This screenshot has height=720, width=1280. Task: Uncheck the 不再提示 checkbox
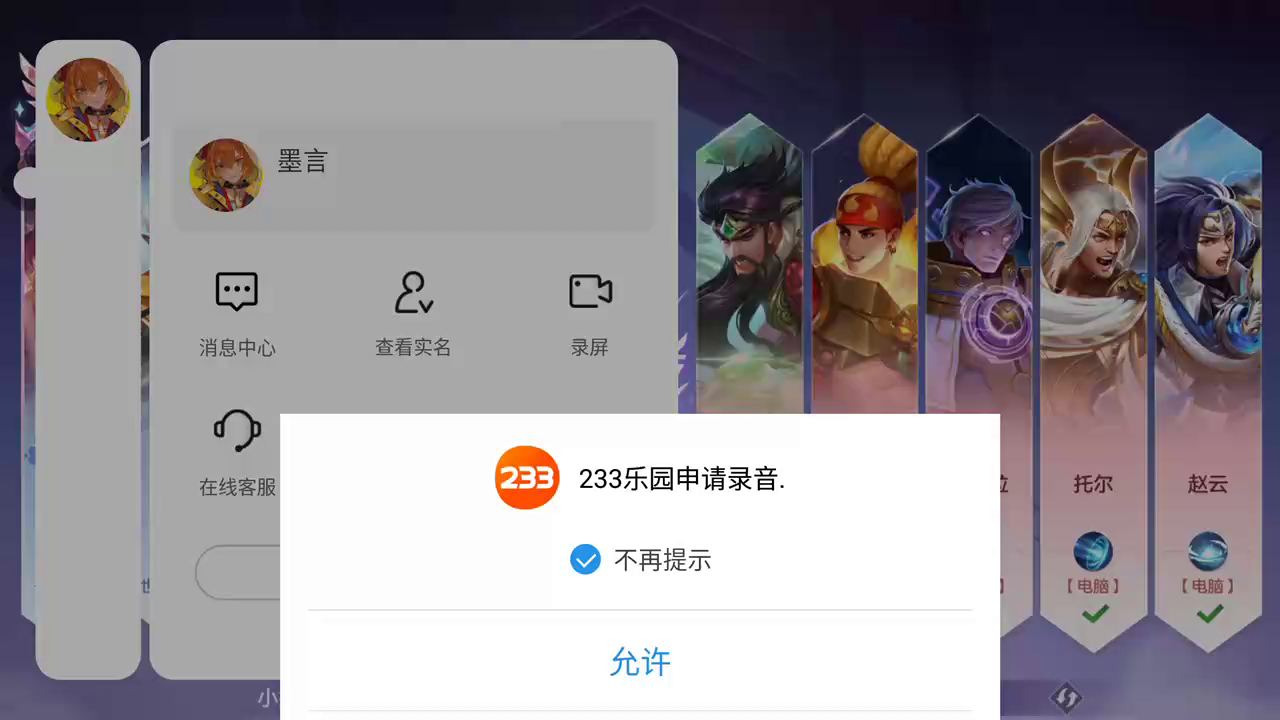(585, 560)
